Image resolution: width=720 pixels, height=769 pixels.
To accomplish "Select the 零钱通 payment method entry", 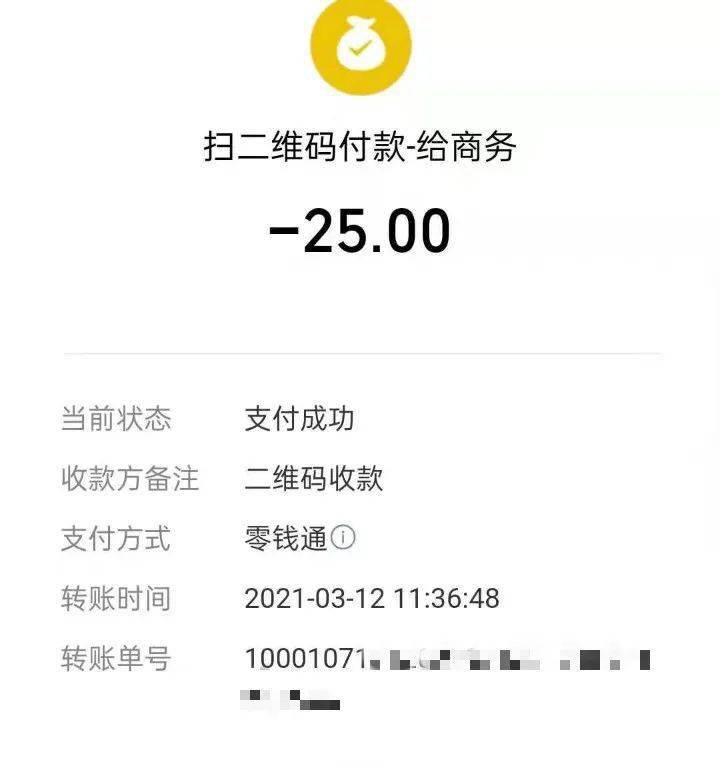I will pos(290,538).
